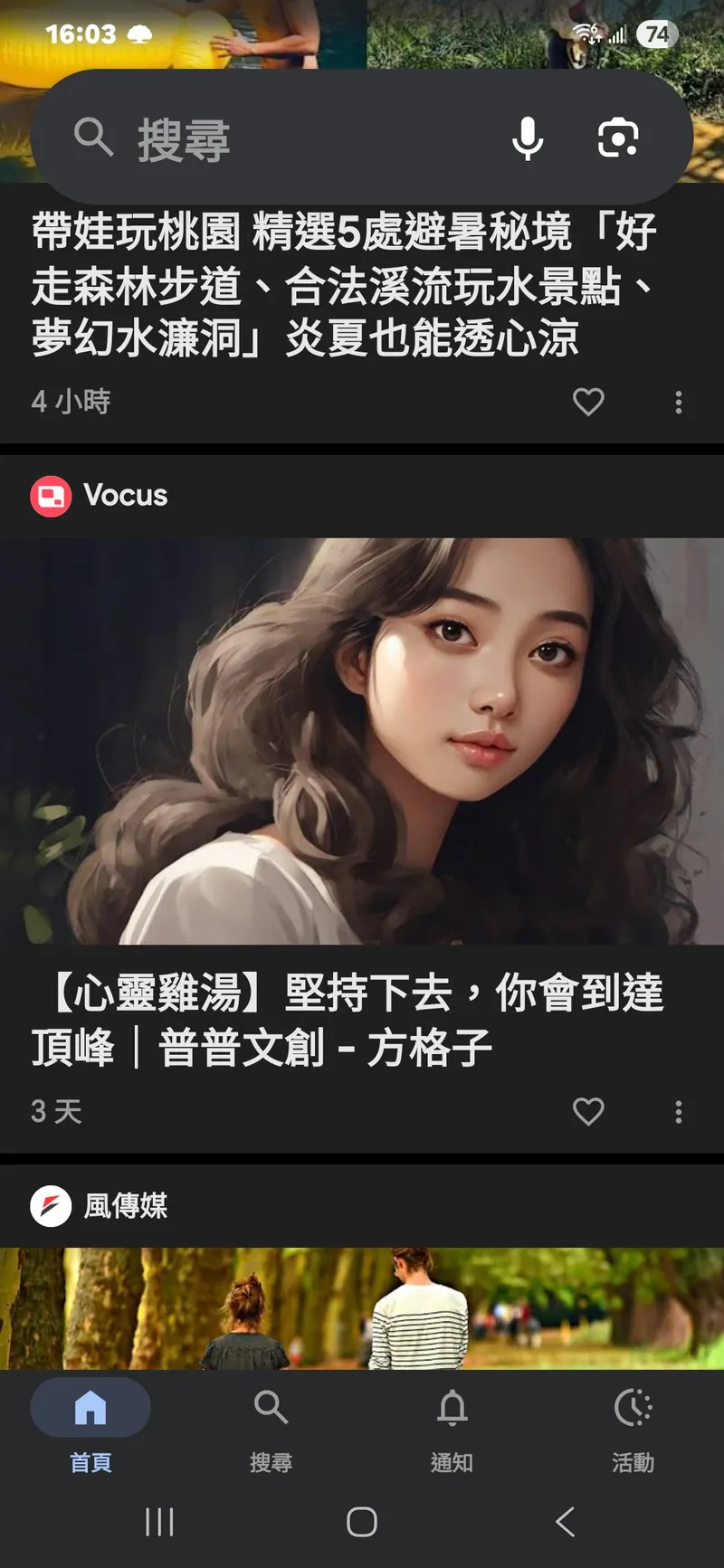Open recent apps from navigation bar

coord(159,1522)
